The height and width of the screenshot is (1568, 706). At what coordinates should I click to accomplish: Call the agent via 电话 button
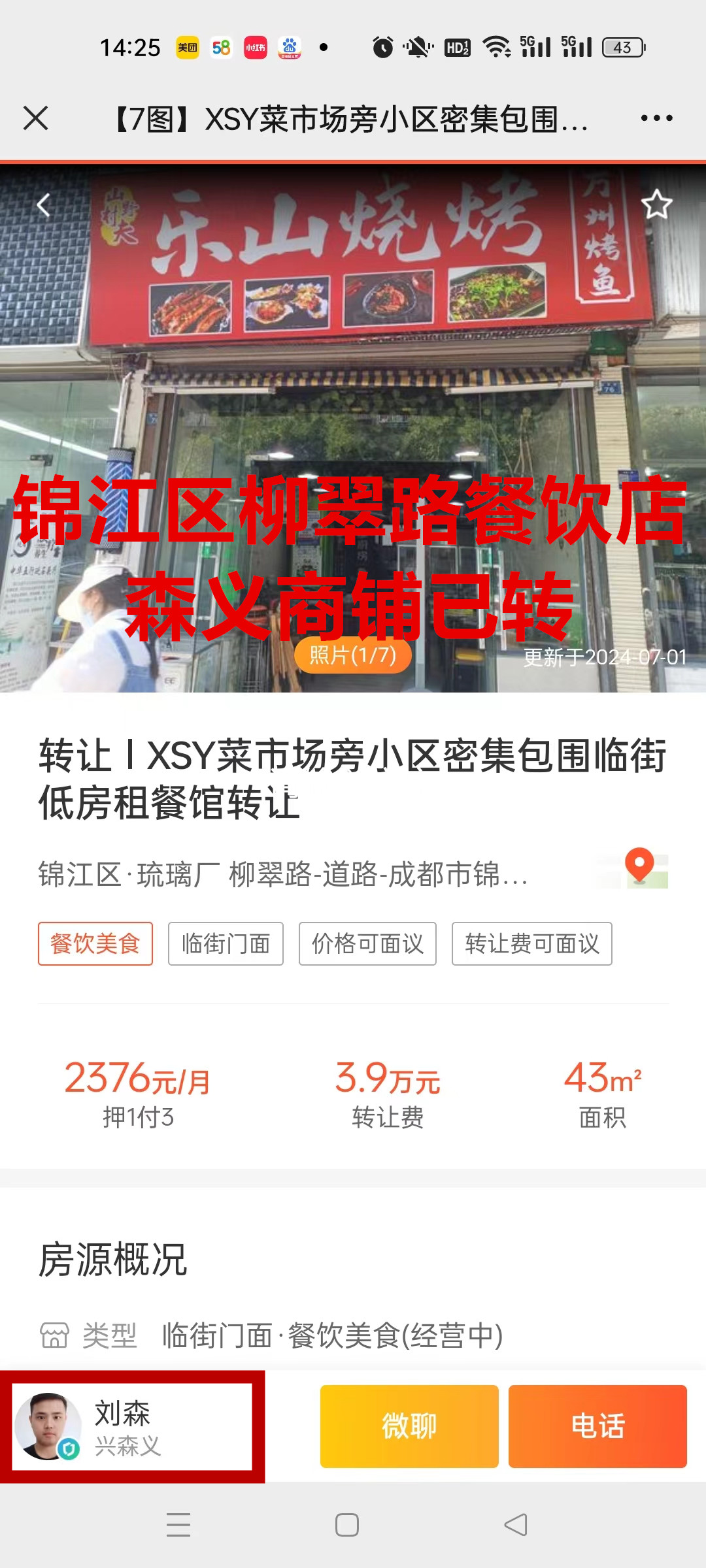(x=597, y=1426)
